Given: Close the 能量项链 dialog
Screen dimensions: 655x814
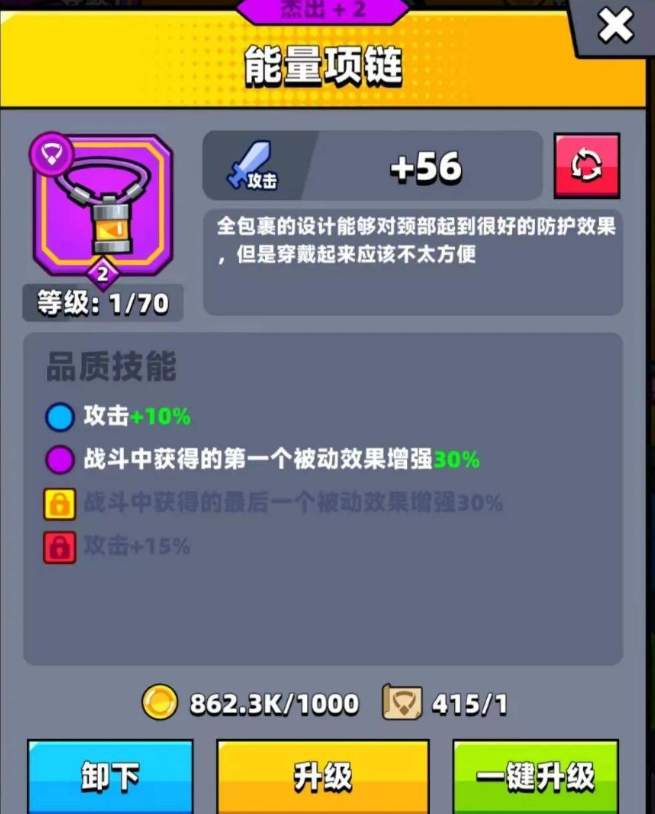Looking at the screenshot, I should click(x=615, y=27).
